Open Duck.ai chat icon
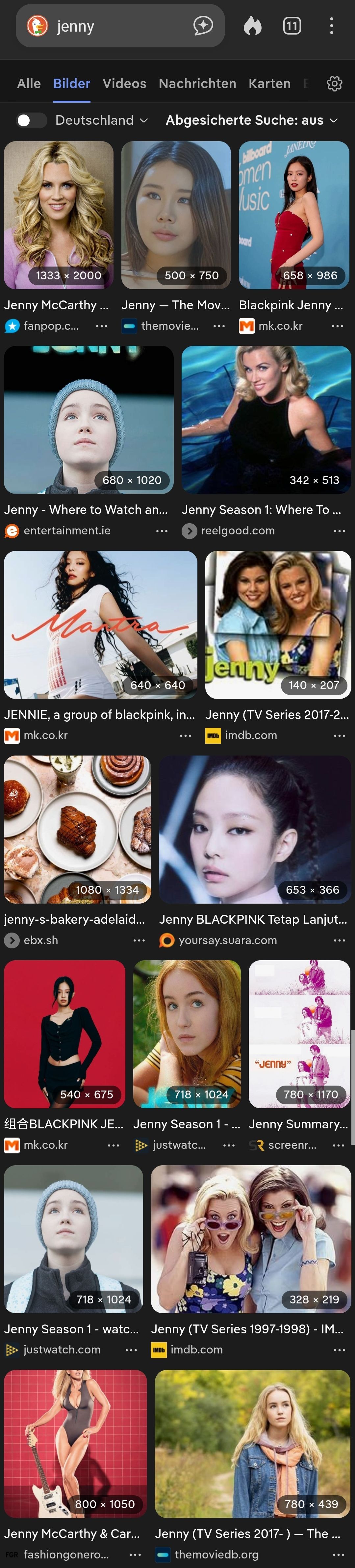The width and height of the screenshot is (355, 1568). [x=203, y=26]
